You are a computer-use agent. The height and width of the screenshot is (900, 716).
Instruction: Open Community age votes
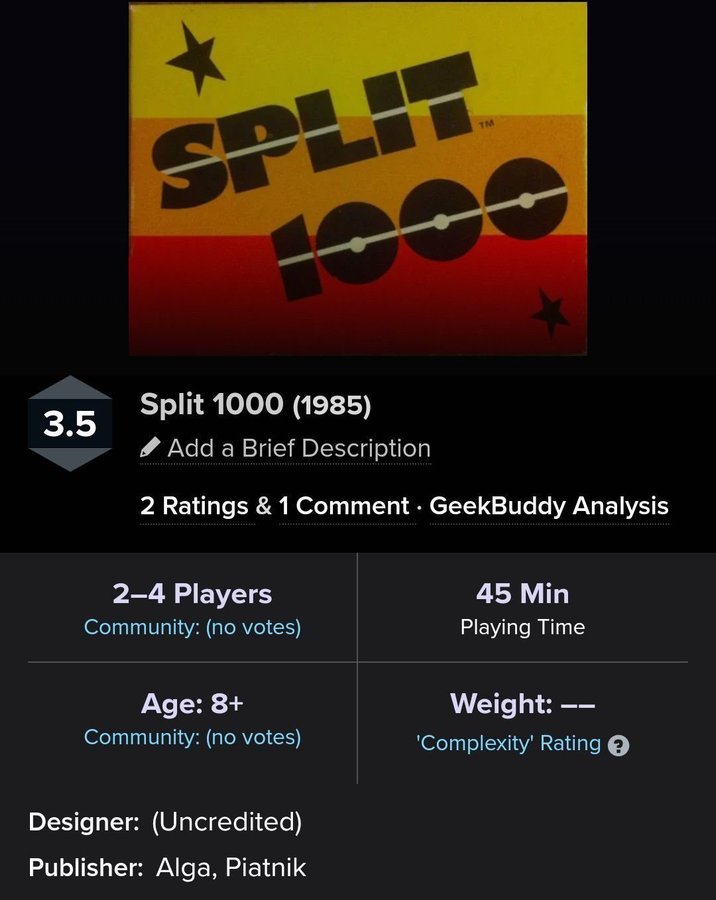coord(192,737)
